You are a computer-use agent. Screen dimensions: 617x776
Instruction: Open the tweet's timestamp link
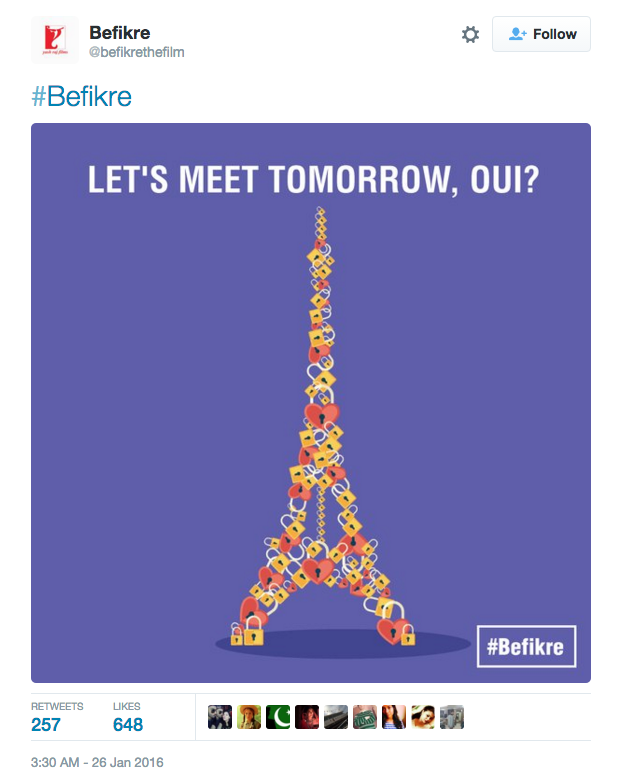coord(97,763)
